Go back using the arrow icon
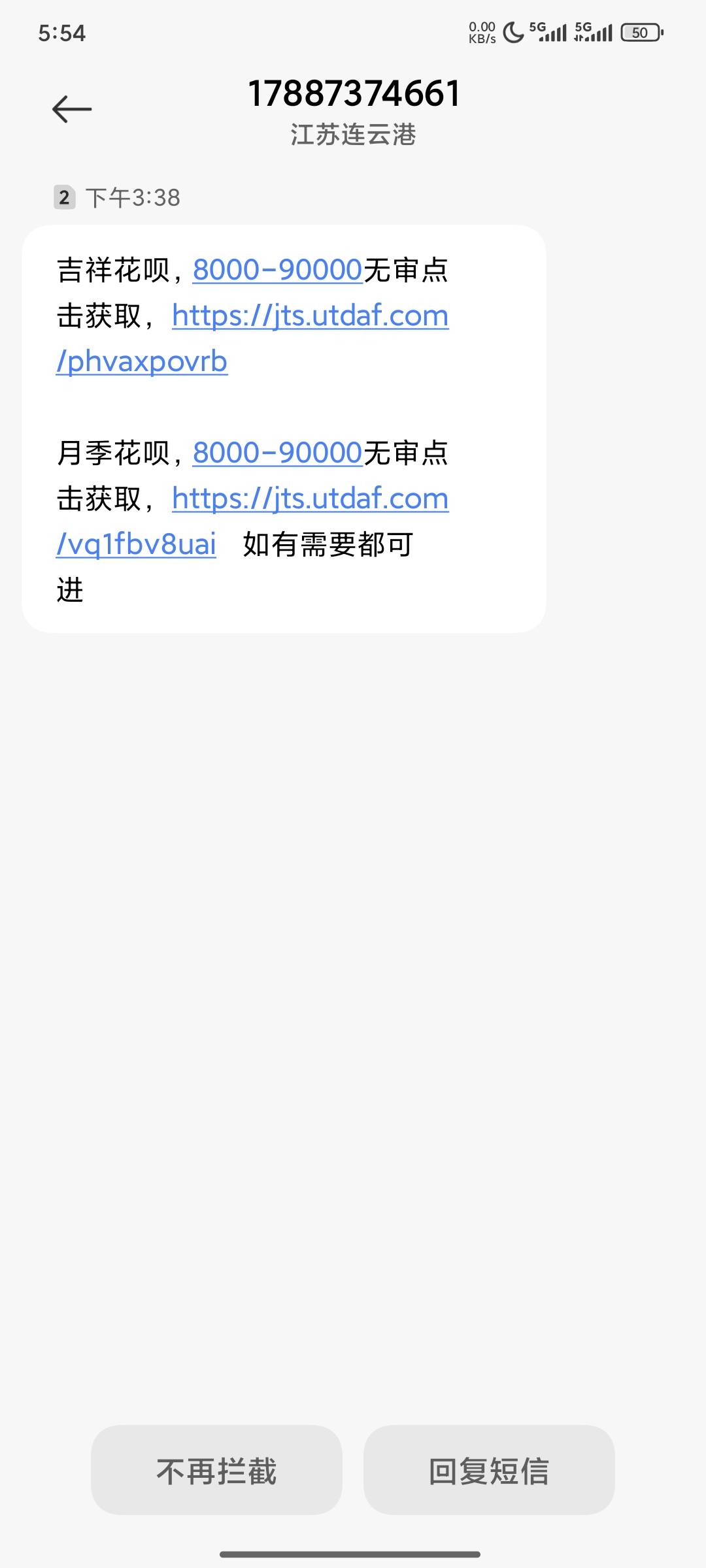706x1568 pixels. click(72, 109)
